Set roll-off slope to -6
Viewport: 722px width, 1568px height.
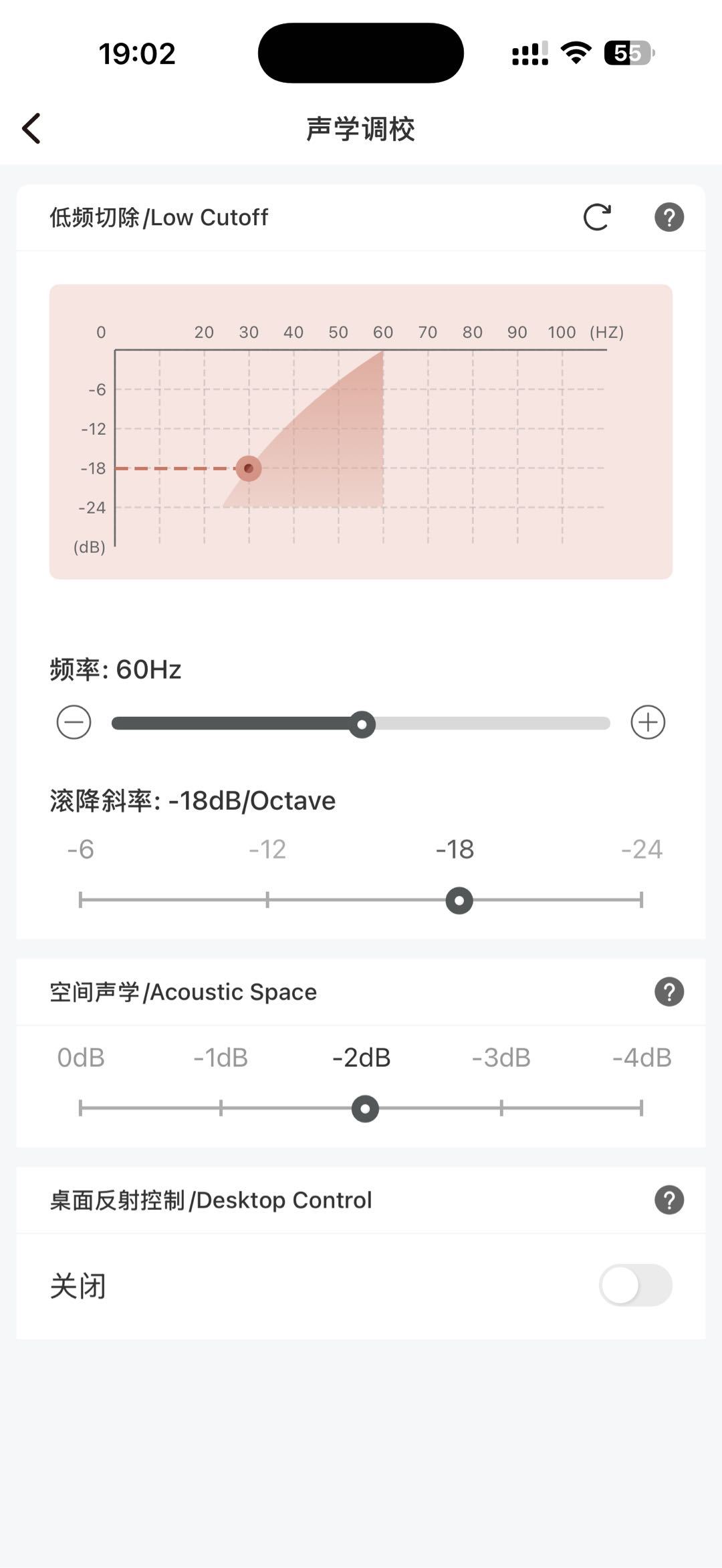pyautogui.click(x=80, y=900)
